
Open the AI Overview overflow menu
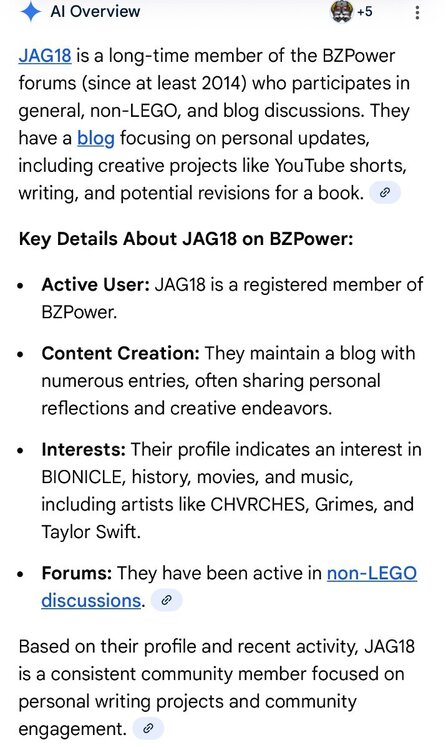417,12
